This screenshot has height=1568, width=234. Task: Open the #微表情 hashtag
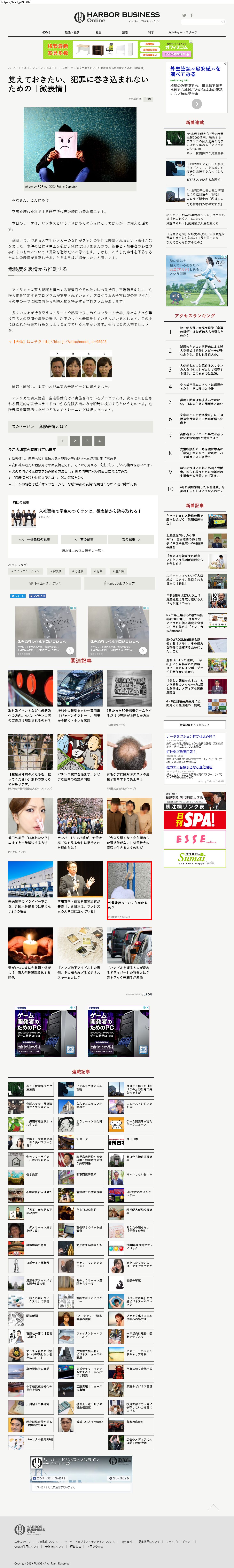(57, 571)
